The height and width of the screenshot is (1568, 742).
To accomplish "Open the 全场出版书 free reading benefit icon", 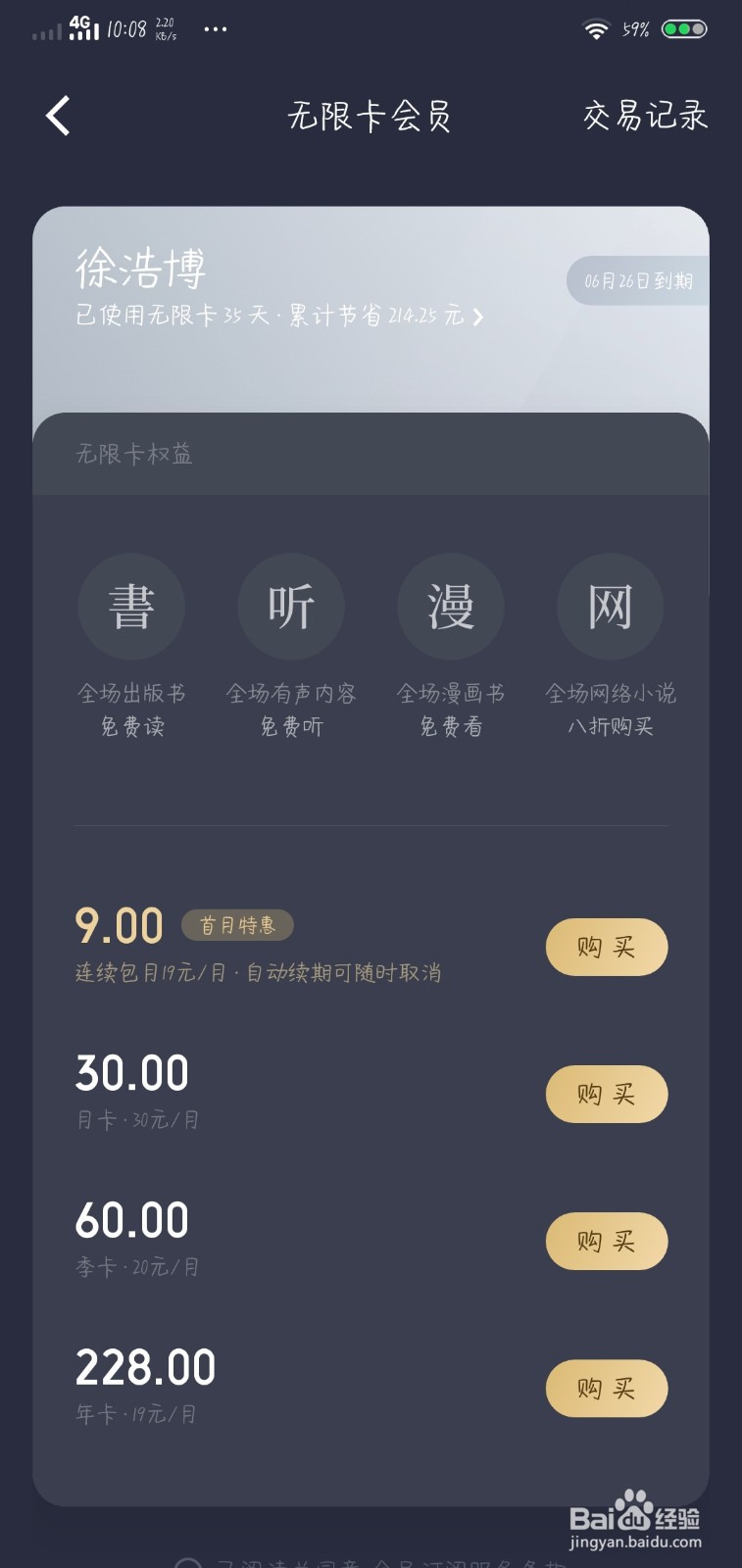I will tap(132, 606).
